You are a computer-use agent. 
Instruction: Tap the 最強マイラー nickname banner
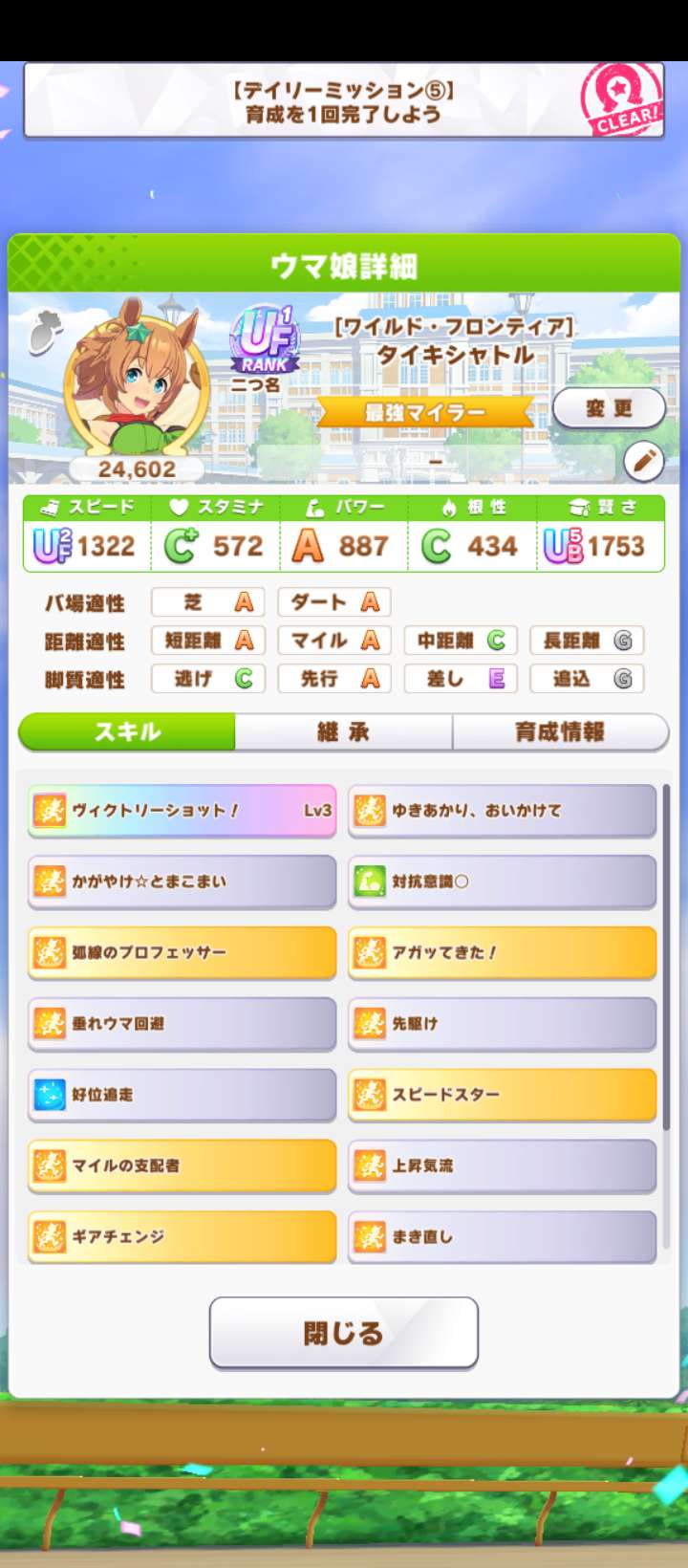[427, 411]
